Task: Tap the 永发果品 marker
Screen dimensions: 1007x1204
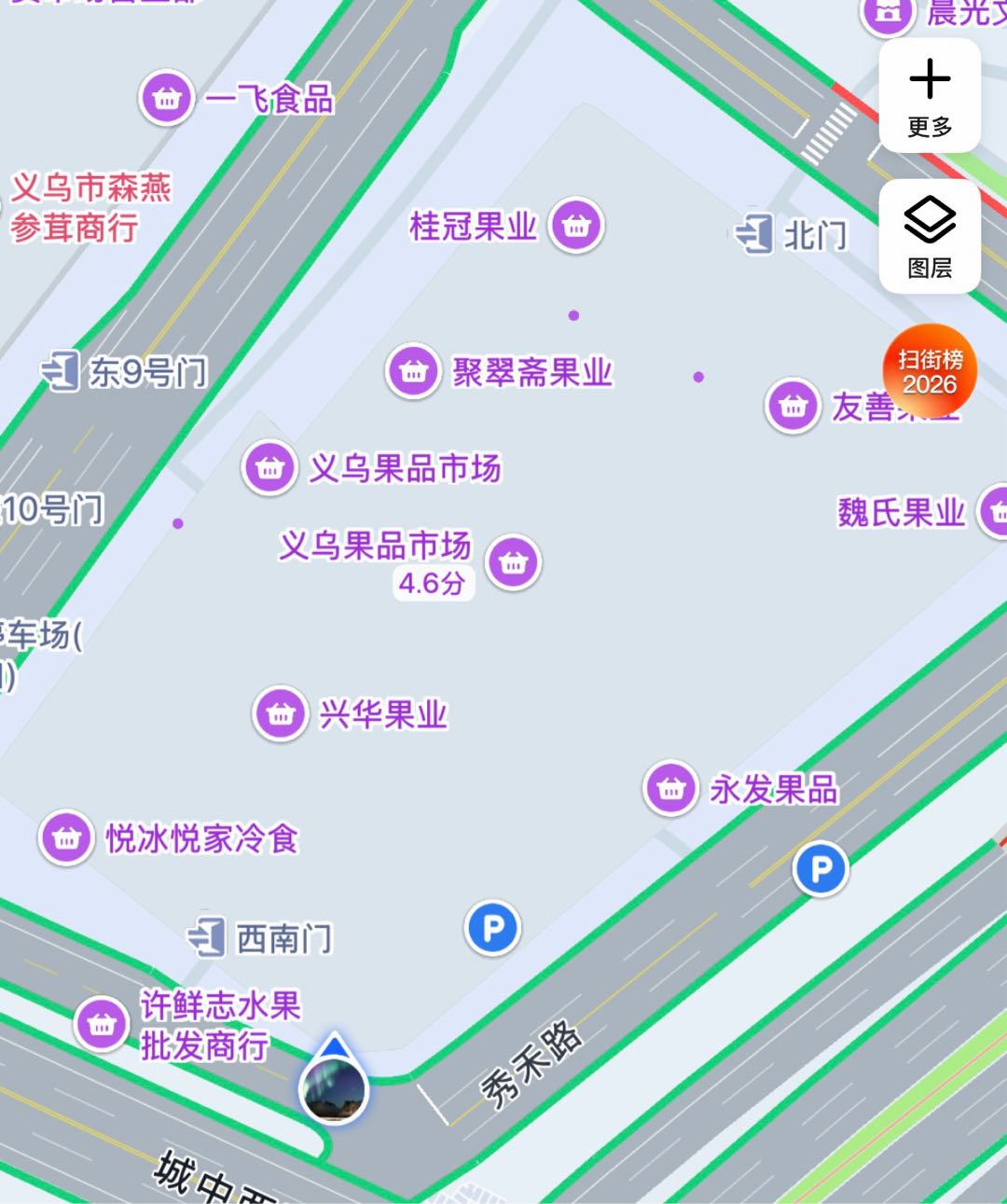Action: pos(670,789)
